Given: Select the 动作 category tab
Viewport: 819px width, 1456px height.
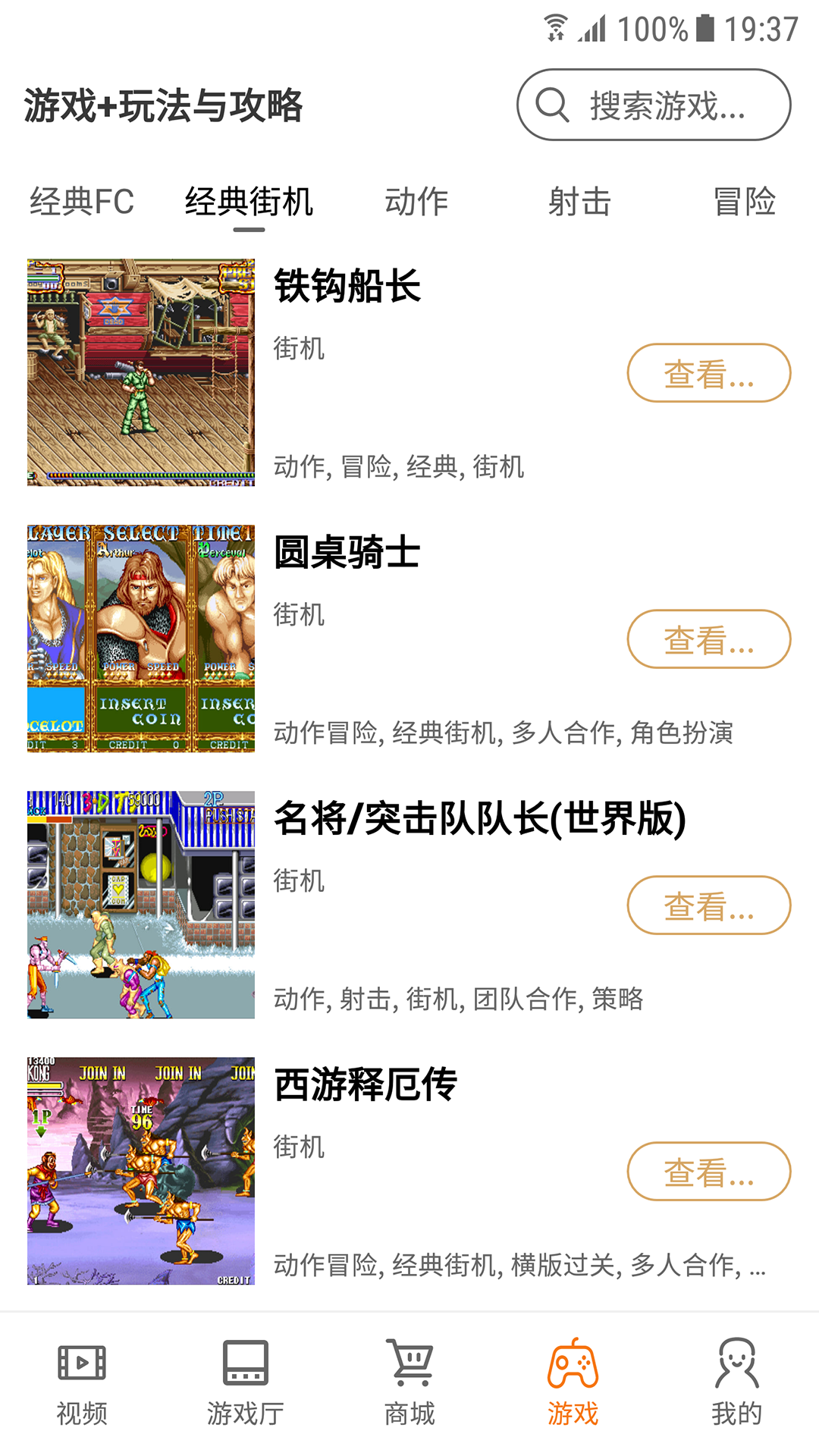Looking at the screenshot, I should coord(416,201).
